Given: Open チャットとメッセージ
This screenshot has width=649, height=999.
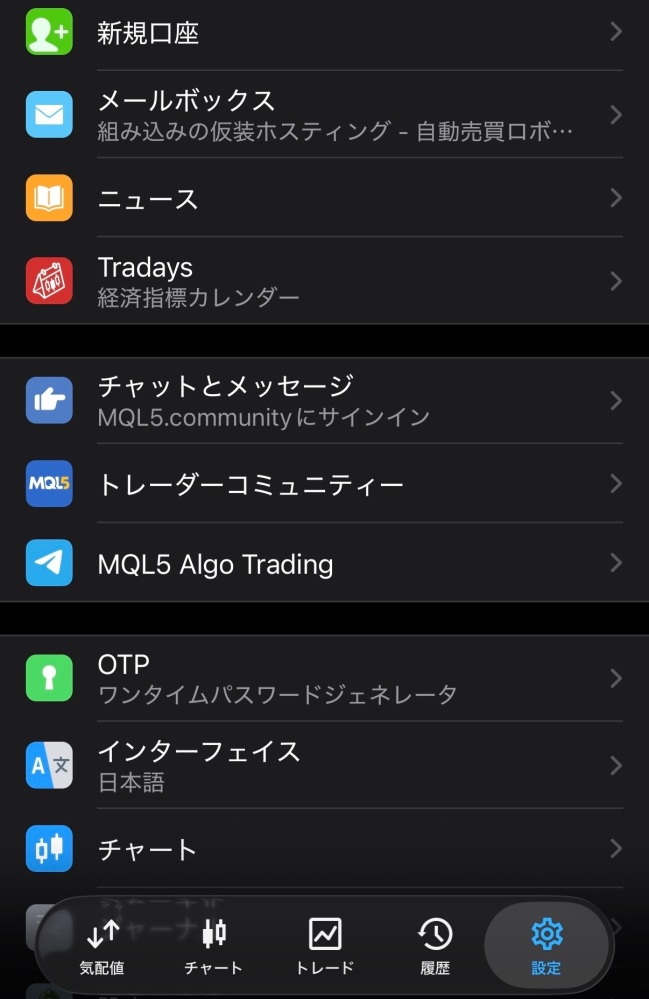Looking at the screenshot, I should [x=324, y=400].
